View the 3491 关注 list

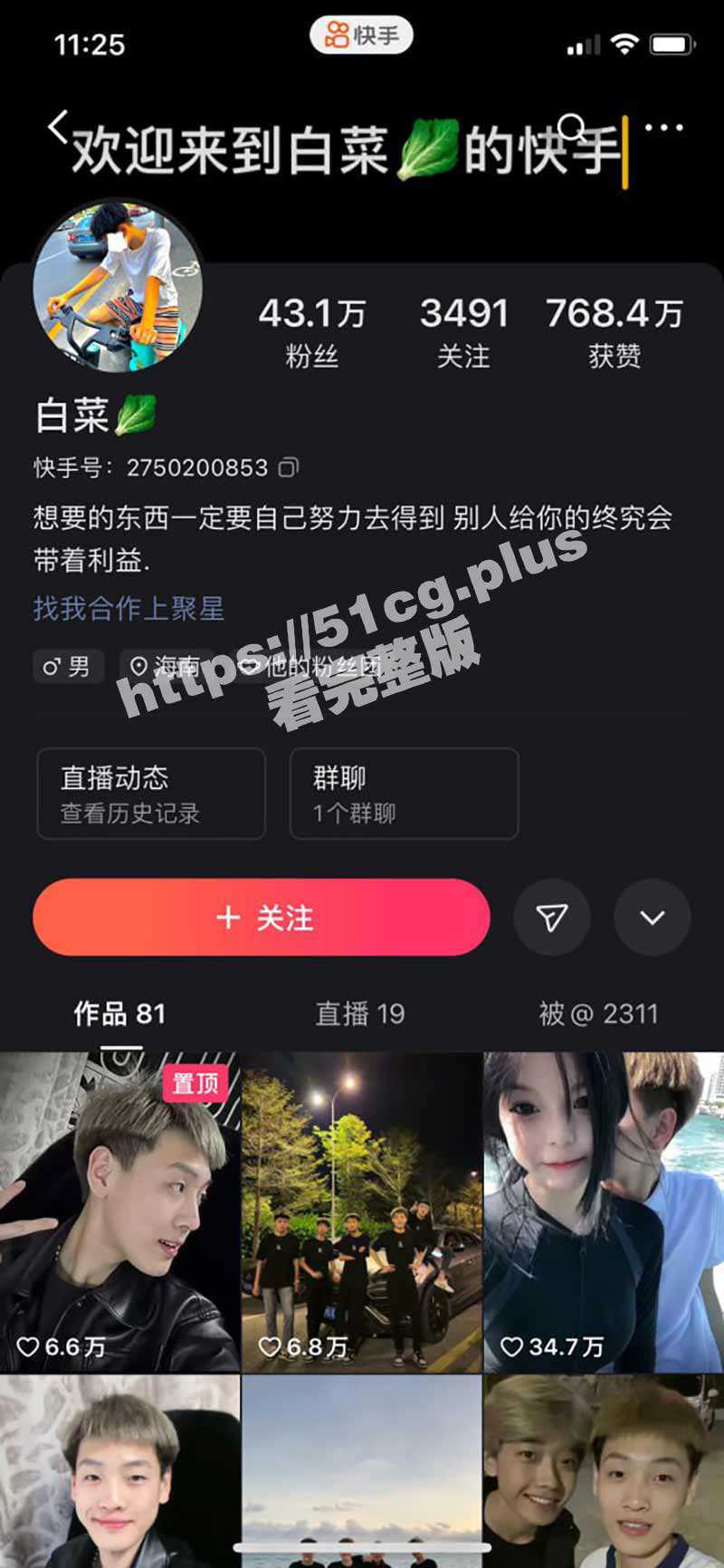(x=463, y=332)
